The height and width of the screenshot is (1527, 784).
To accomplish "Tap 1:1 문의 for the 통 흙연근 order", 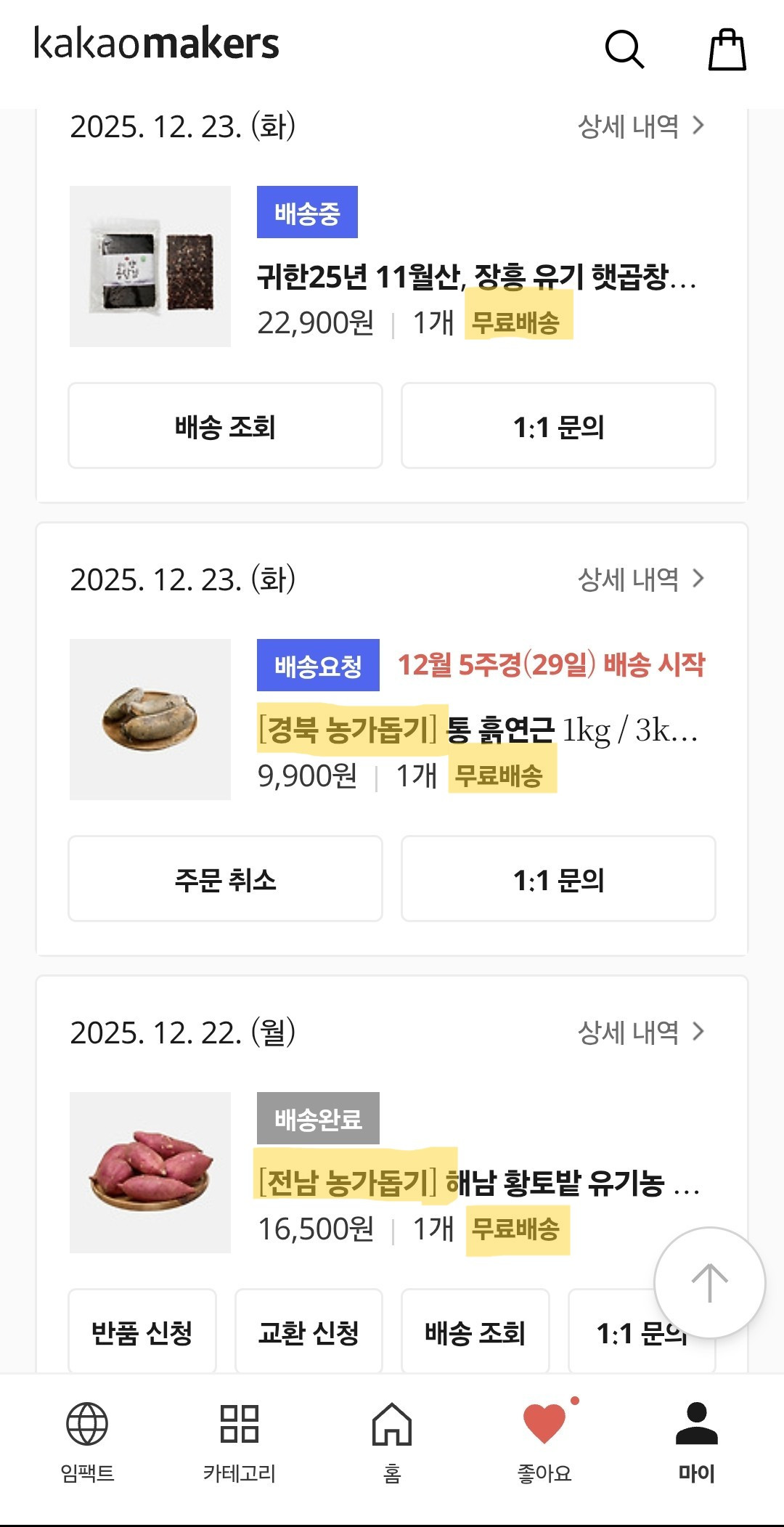I will [x=558, y=879].
